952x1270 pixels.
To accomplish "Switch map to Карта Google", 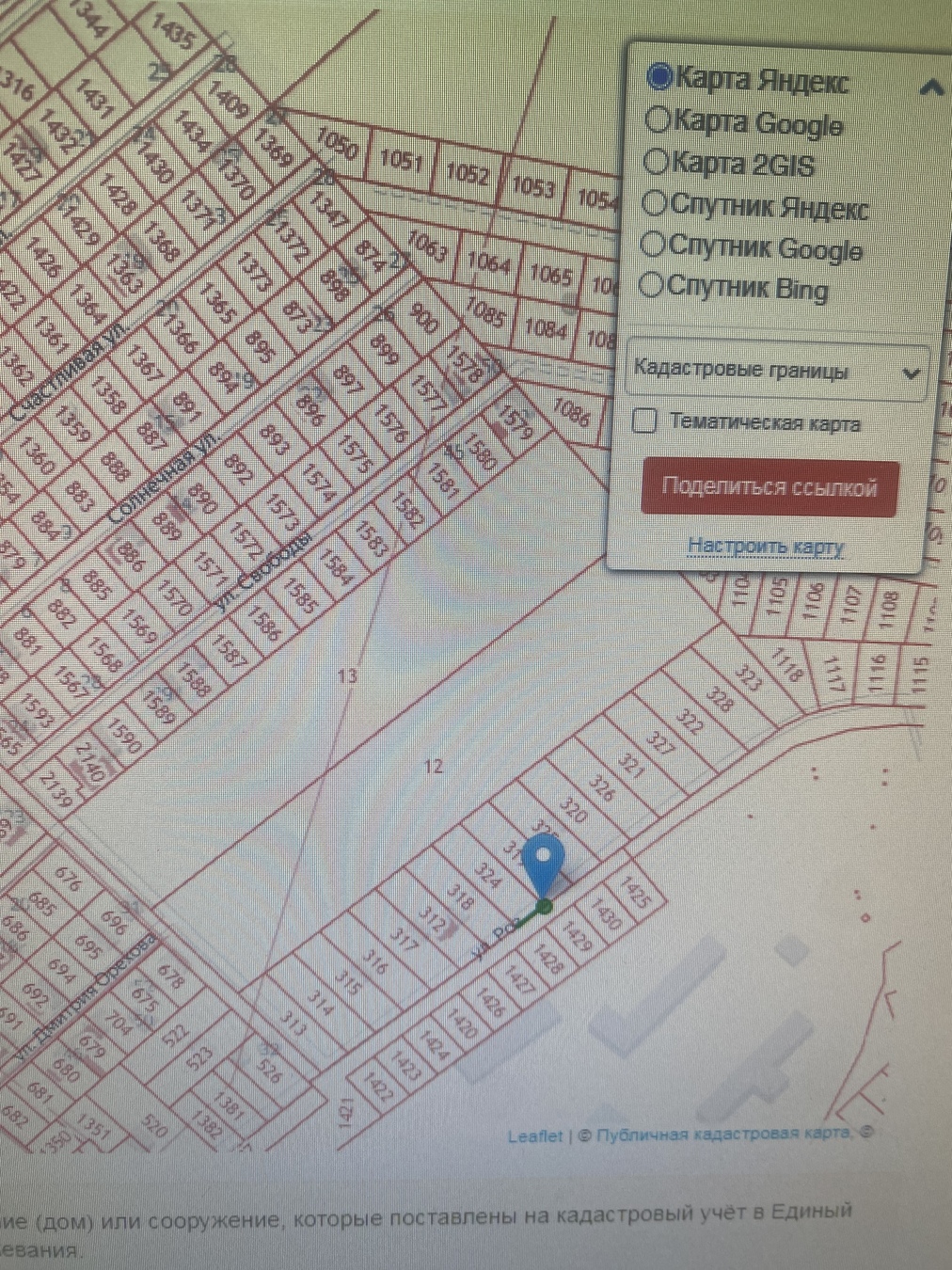I will pos(658,119).
